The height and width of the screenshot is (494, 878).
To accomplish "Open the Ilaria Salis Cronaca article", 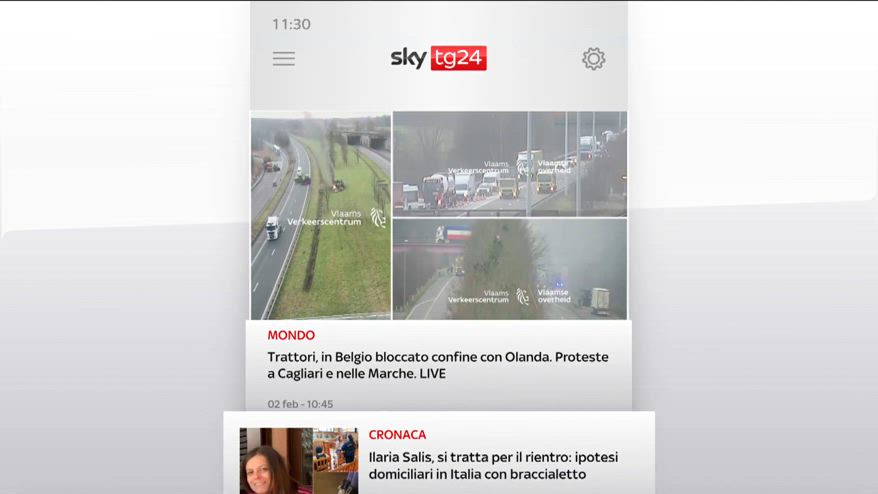I will pos(492,466).
